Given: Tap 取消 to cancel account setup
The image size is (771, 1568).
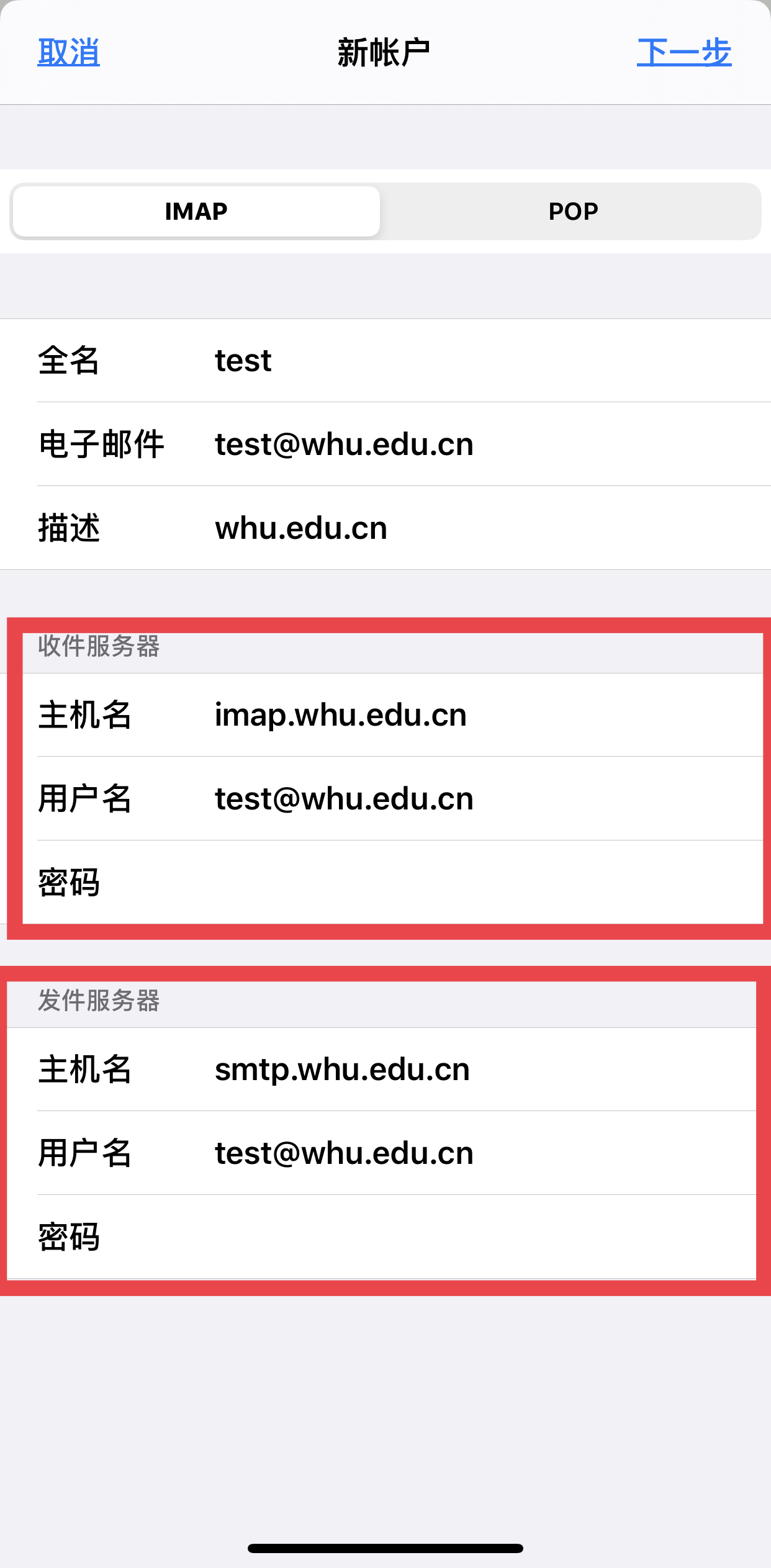Looking at the screenshot, I should [68, 52].
